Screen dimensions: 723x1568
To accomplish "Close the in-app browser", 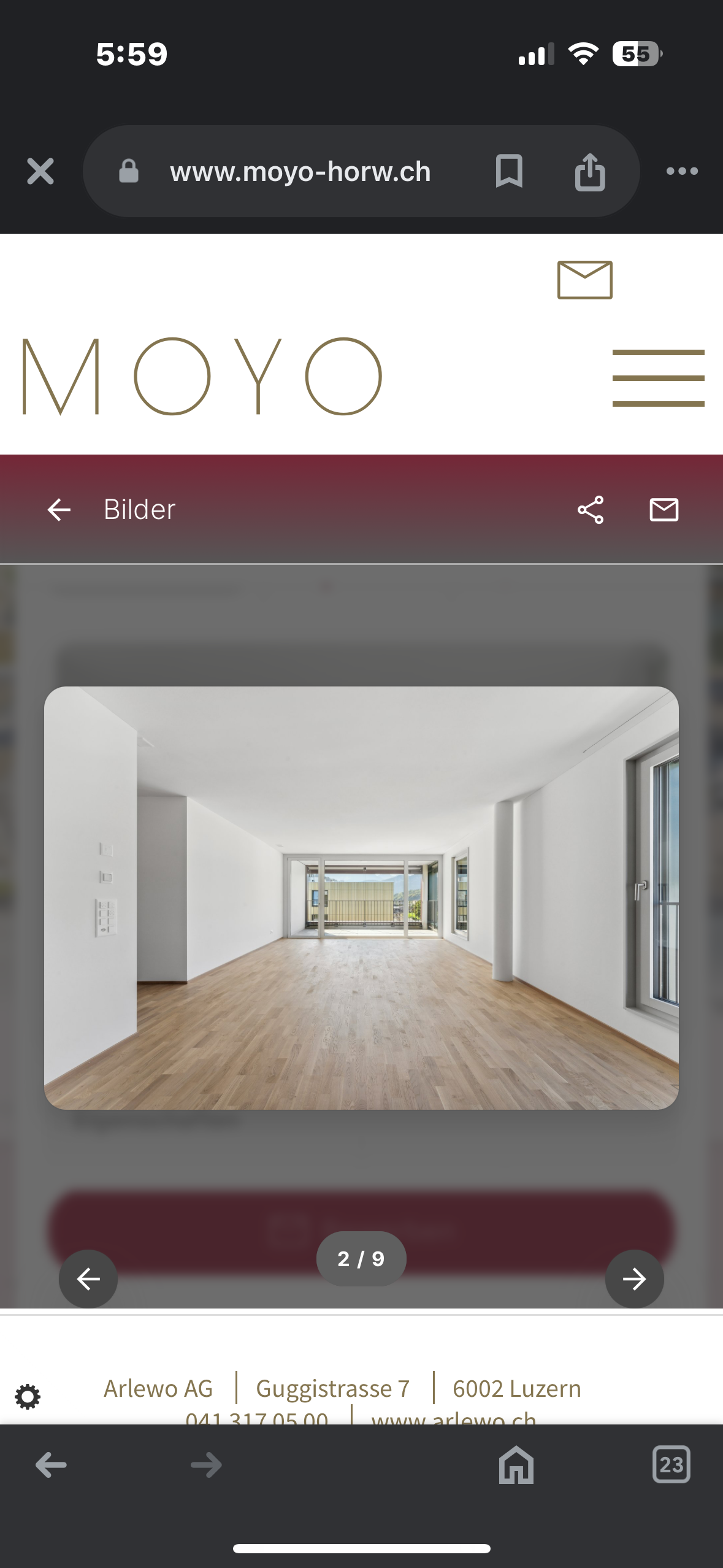I will [40, 171].
